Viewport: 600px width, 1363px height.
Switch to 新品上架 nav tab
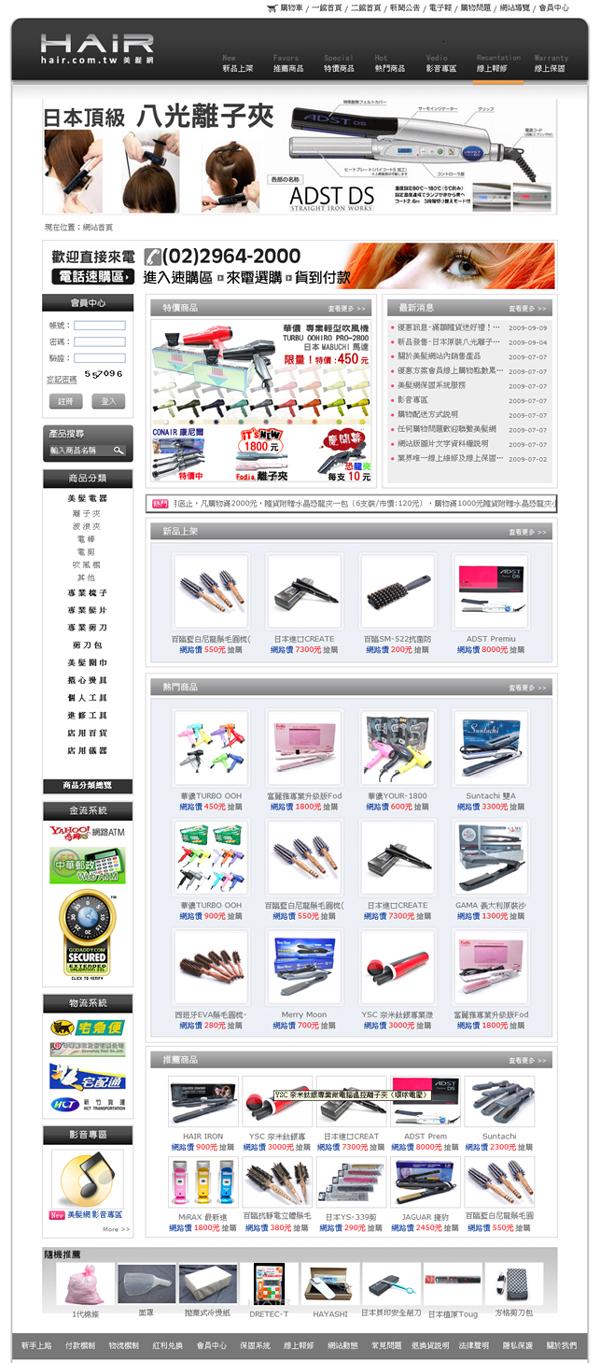point(237,68)
